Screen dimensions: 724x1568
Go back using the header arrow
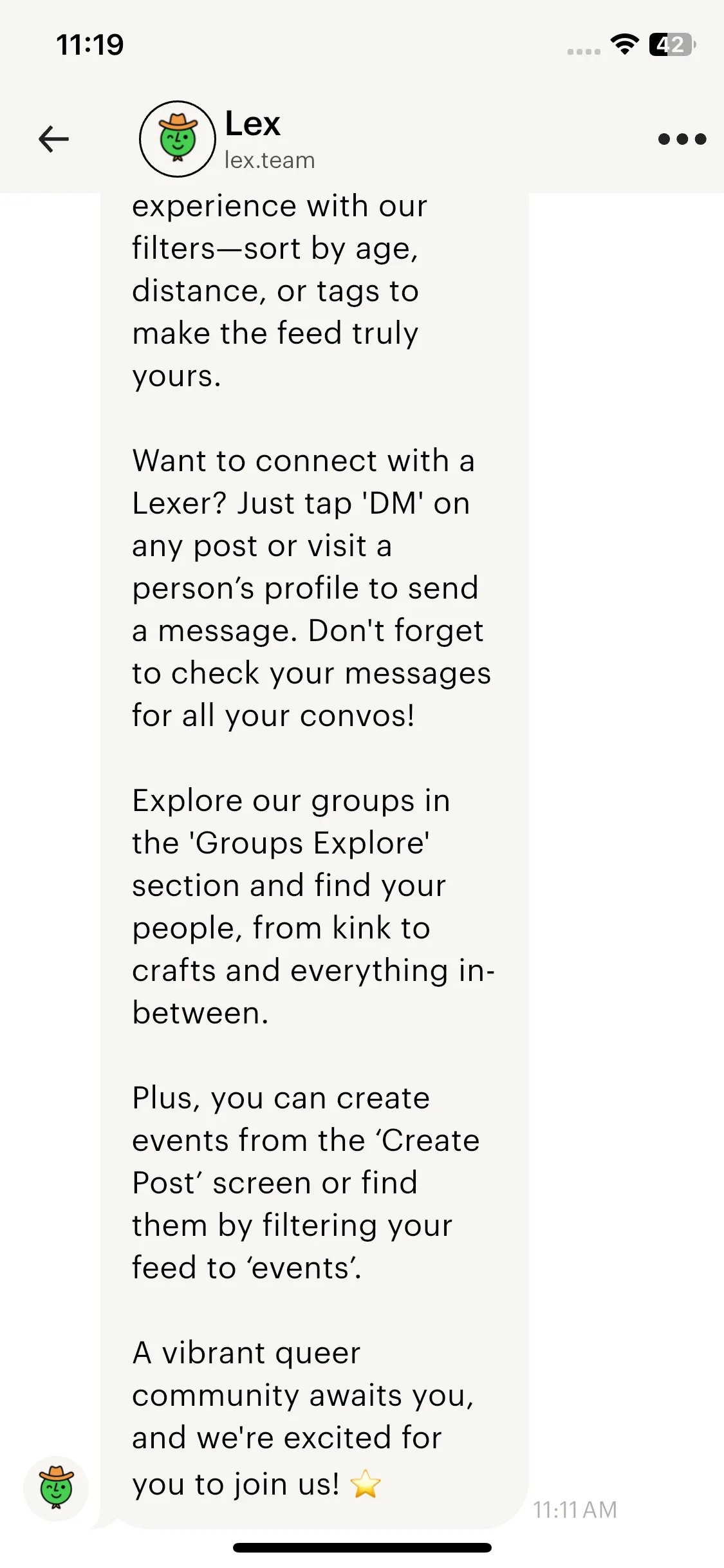pos(53,139)
